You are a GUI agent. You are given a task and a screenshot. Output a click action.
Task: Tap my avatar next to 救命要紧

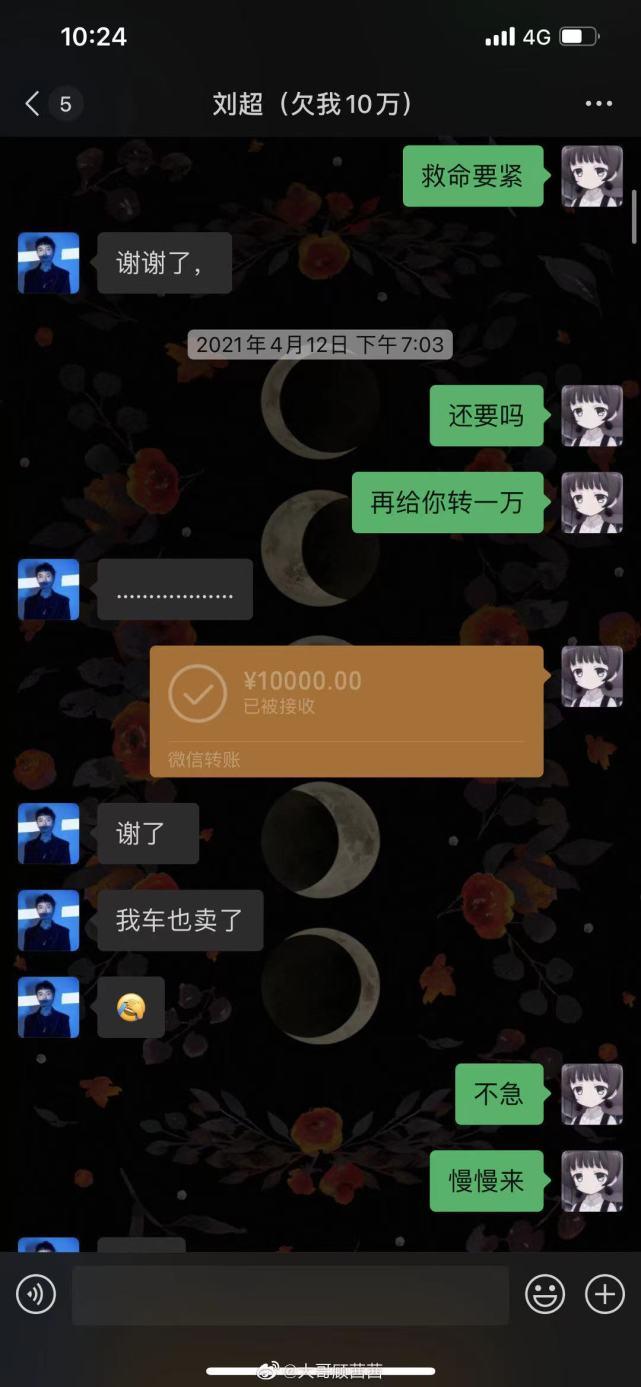click(x=591, y=176)
